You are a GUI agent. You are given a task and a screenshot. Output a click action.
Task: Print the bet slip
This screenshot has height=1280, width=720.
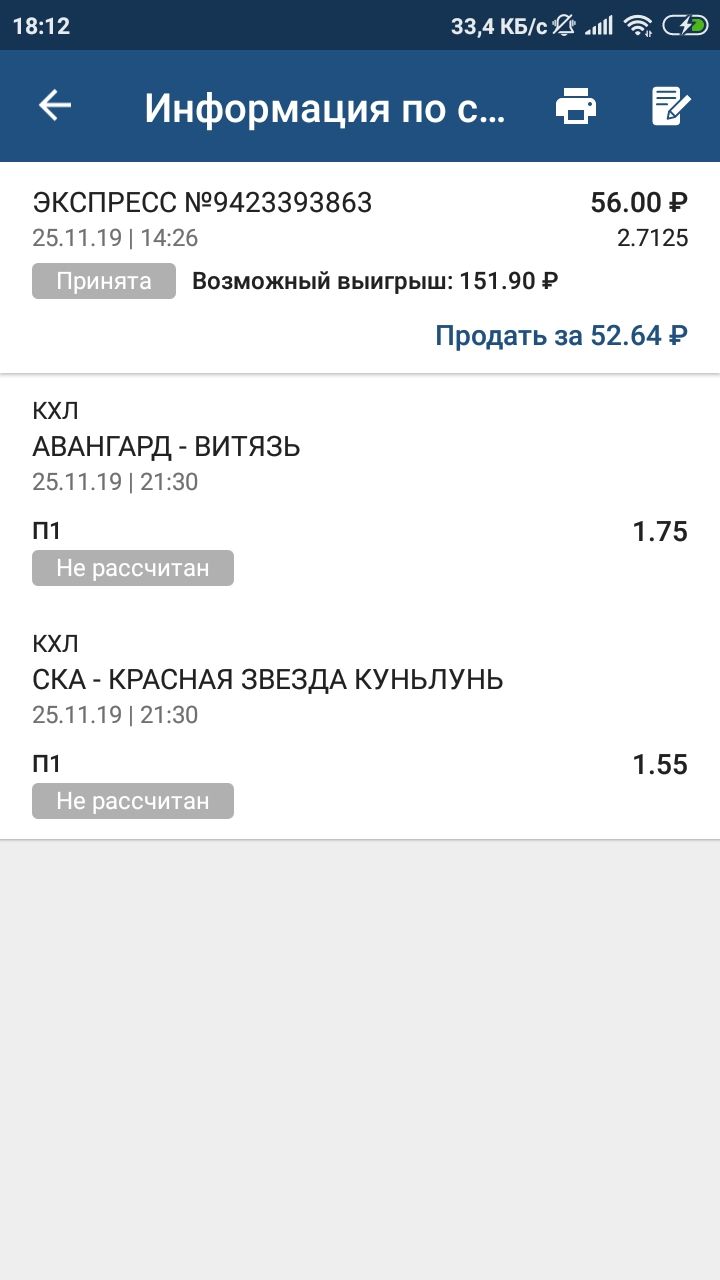click(x=576, y=106)
